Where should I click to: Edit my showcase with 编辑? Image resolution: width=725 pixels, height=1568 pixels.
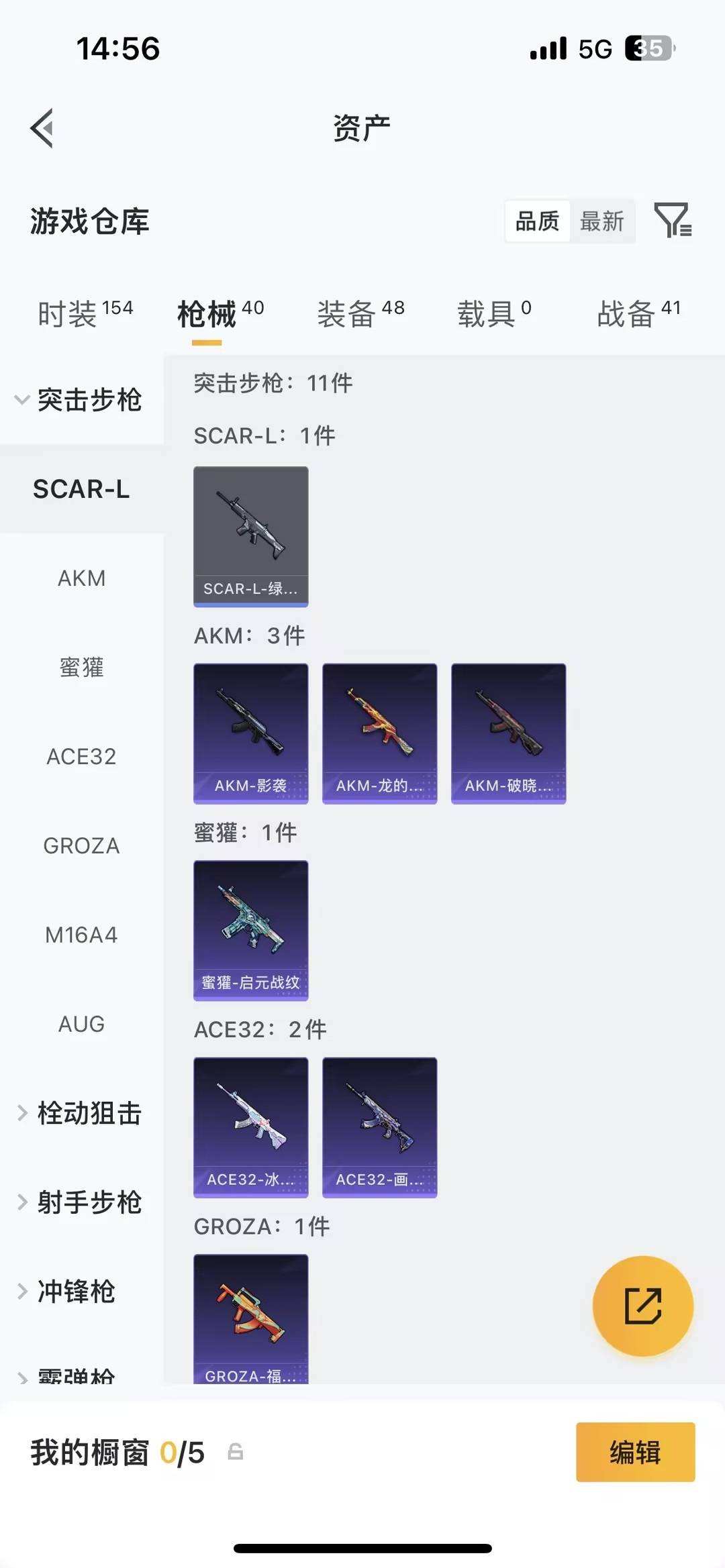point(635,1452)
